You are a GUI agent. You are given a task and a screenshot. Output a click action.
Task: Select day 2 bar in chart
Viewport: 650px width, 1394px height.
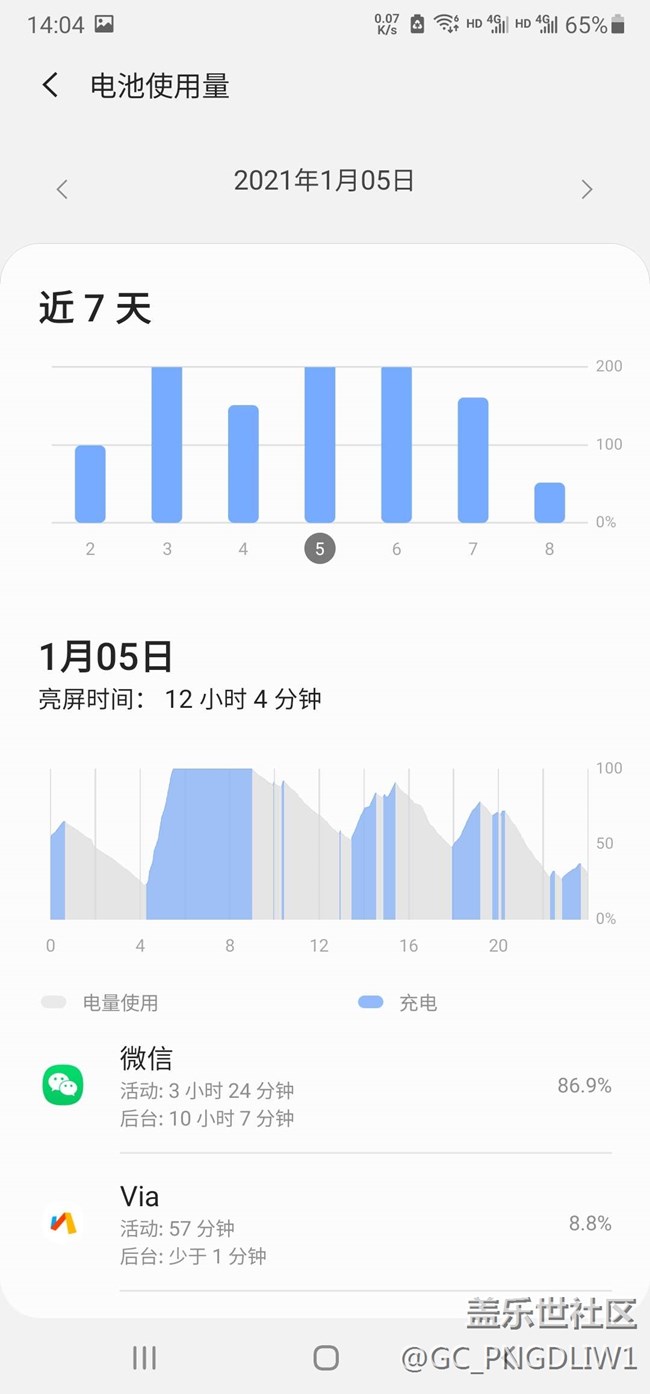click(x=90, y=484)
